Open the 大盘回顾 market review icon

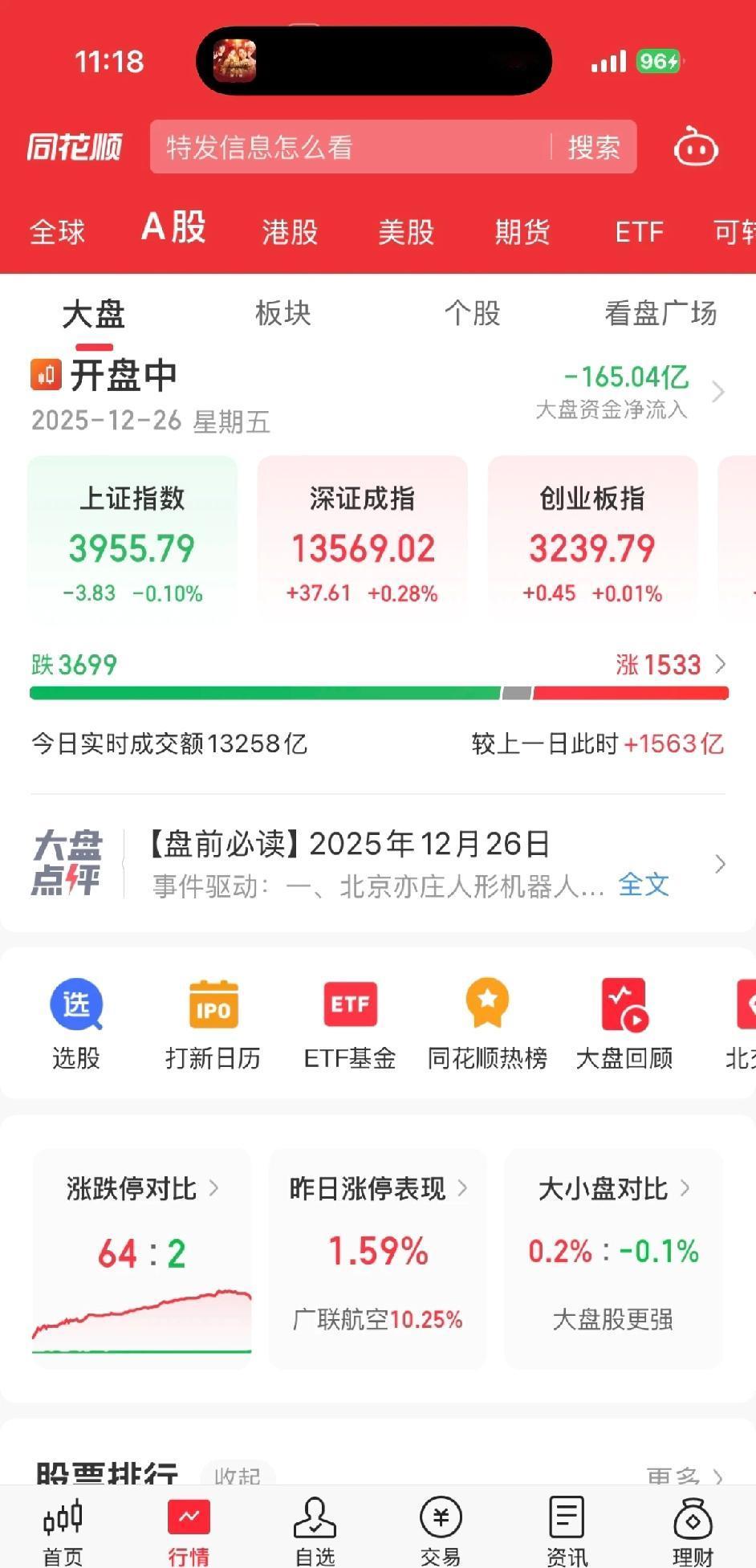point(623,1021)
